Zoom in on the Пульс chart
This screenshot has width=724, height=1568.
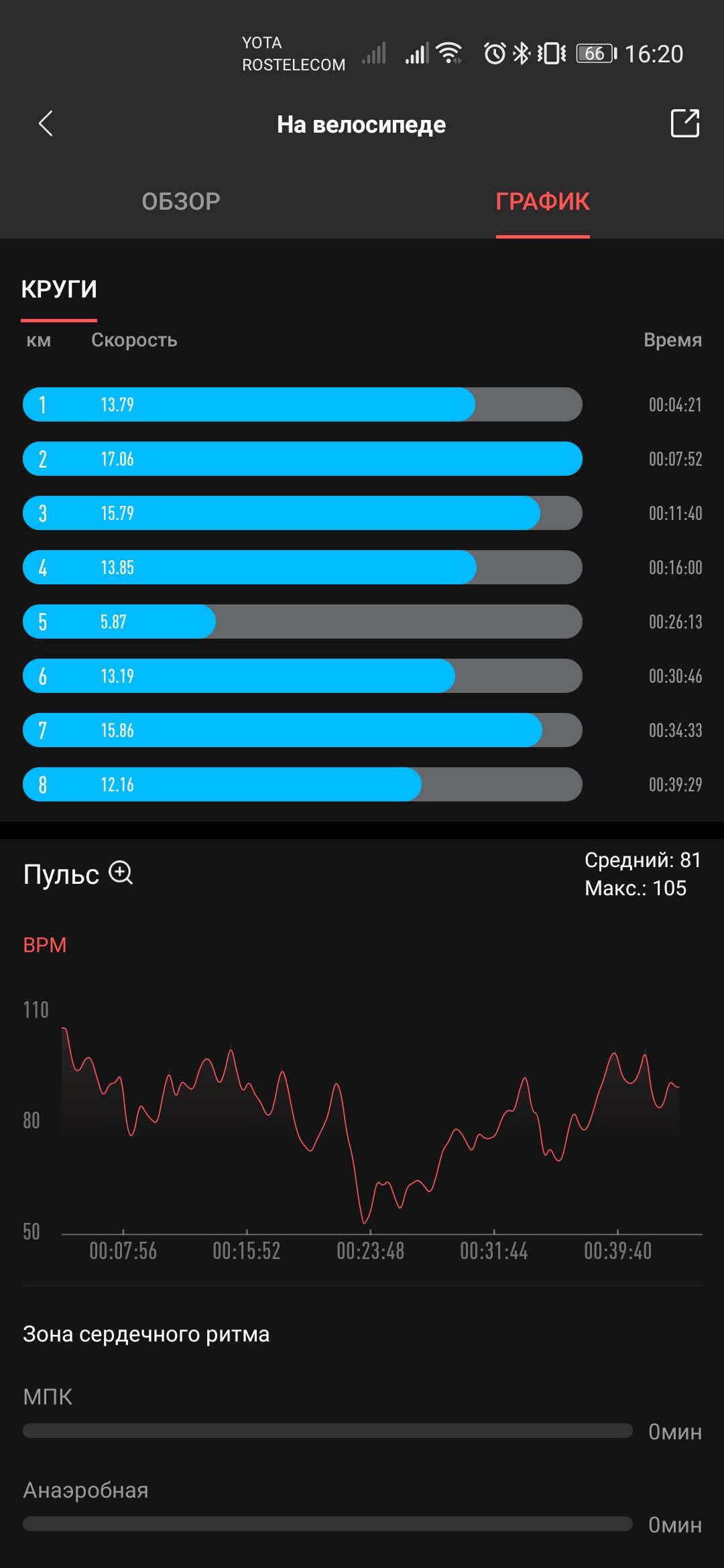click(x=121, y=874)
